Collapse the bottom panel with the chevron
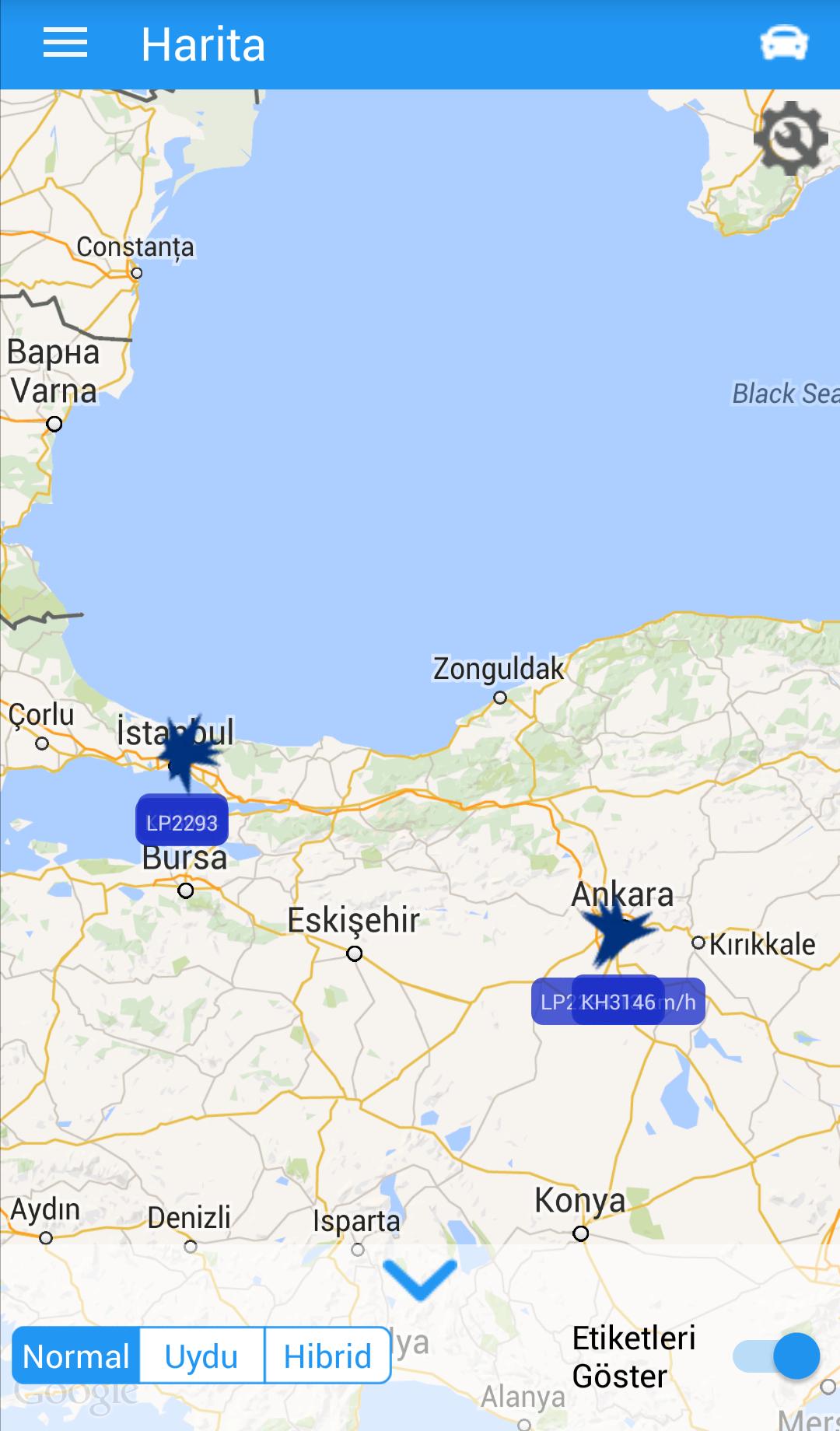840x1431 pixels. (420, 1280)
